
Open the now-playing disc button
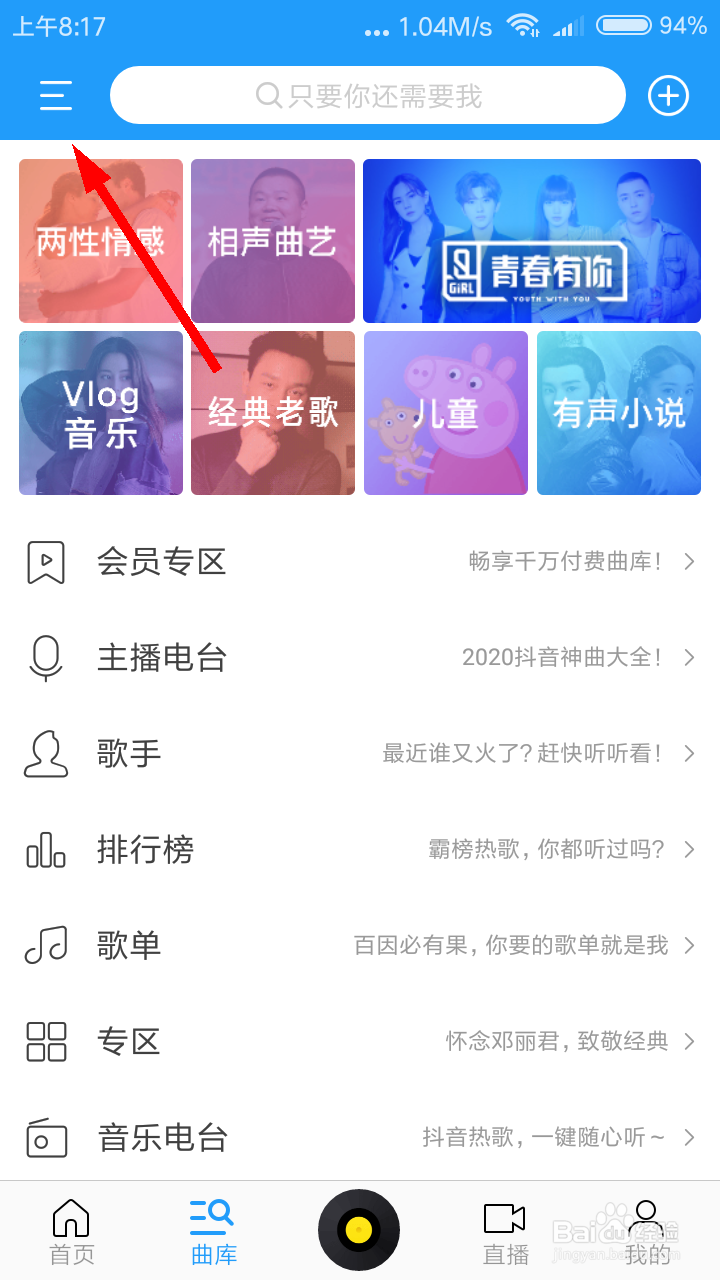click(359, 1229)
